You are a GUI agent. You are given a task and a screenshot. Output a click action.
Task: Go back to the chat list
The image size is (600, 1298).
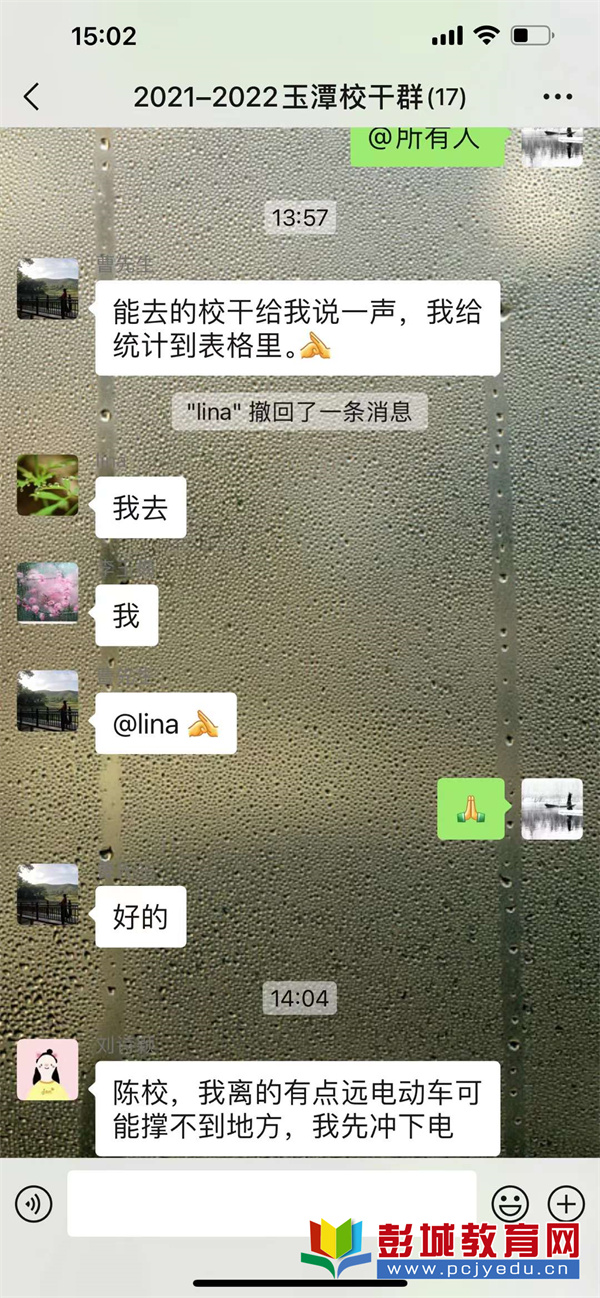point(32,97)
